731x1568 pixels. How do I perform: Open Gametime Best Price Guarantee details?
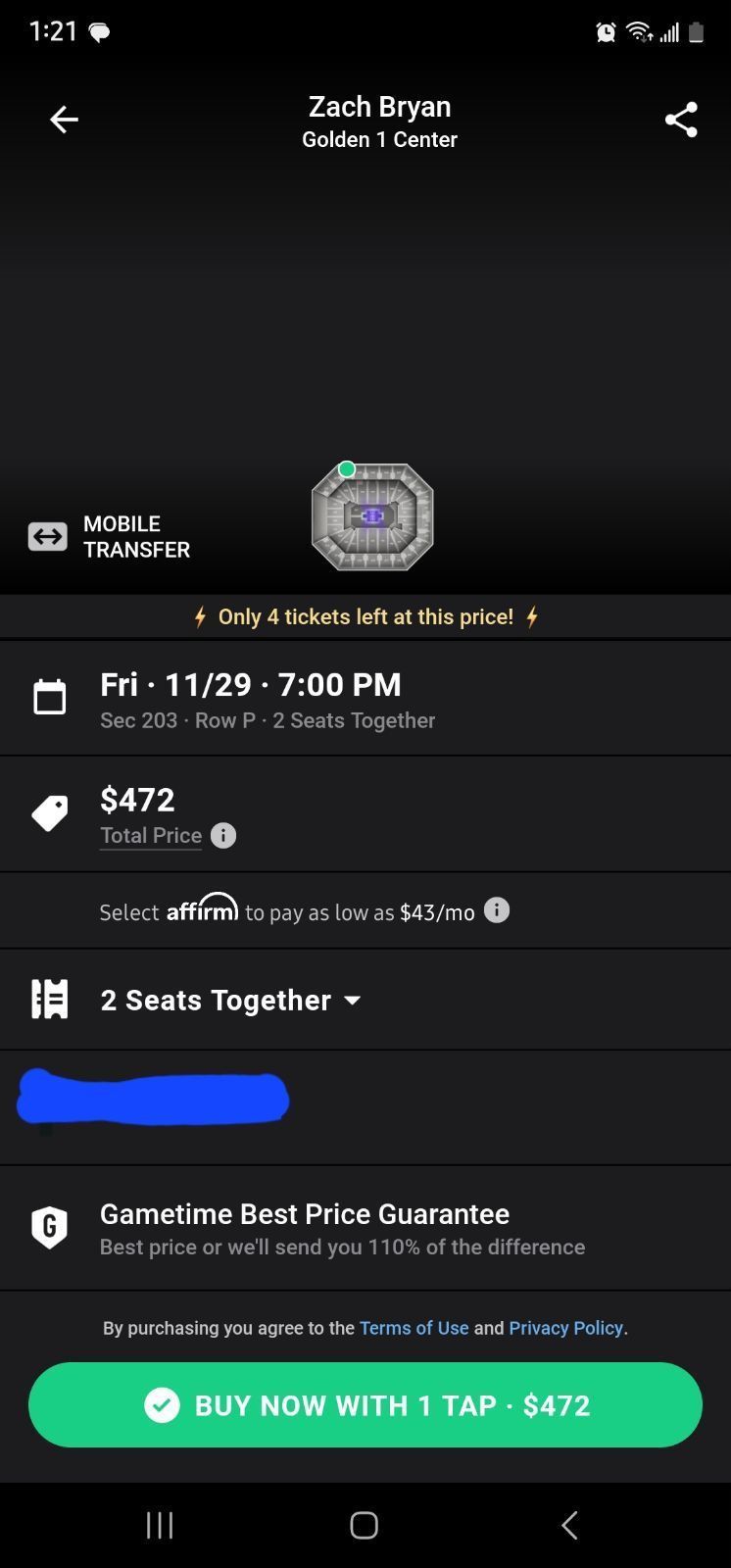(304, 1228)
